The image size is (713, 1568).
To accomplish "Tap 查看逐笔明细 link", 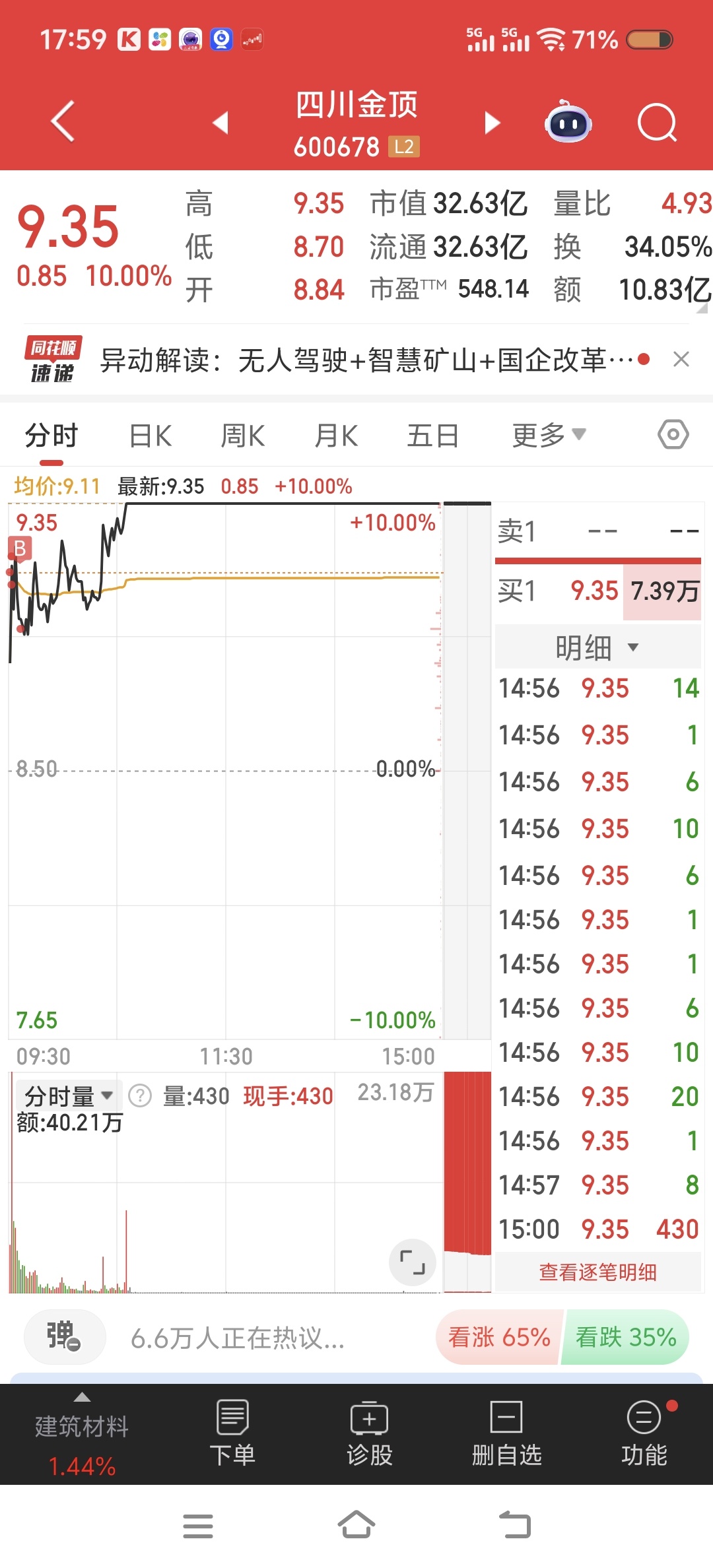I will [597, 1272].
